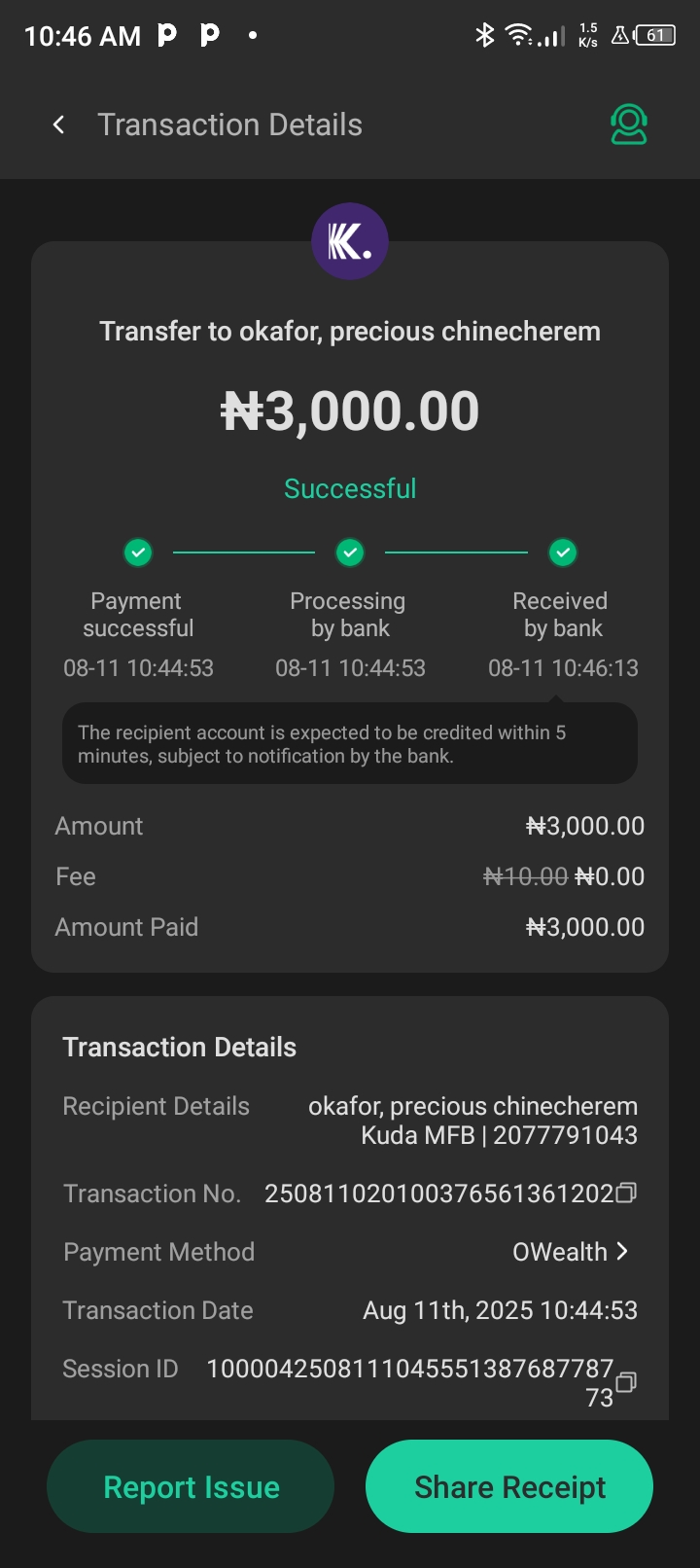This screenshot has width=700, height=1568.
Task: Copy the Transaction No.
Action: pos(627,1193)
